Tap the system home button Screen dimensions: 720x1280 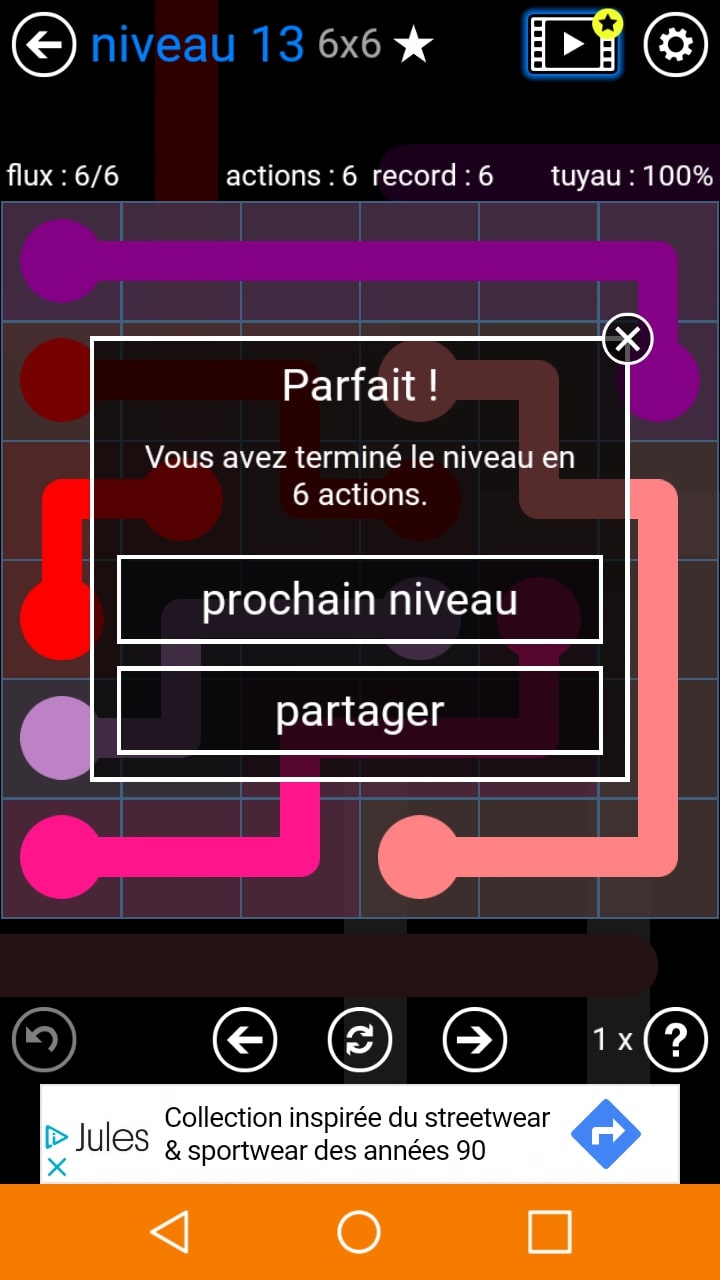[x=359, y=1232]
